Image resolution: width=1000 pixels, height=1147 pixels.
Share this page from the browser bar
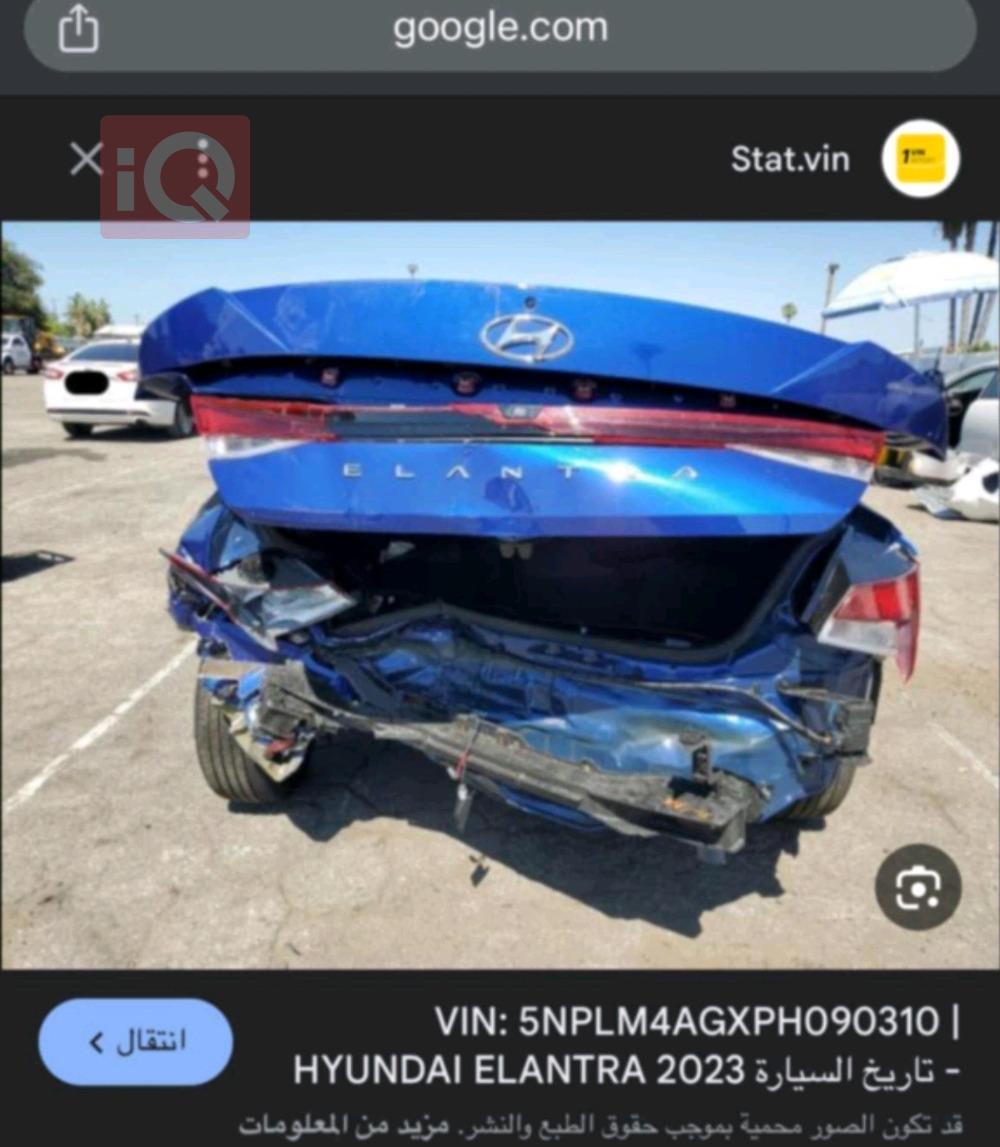click(79, 31)
